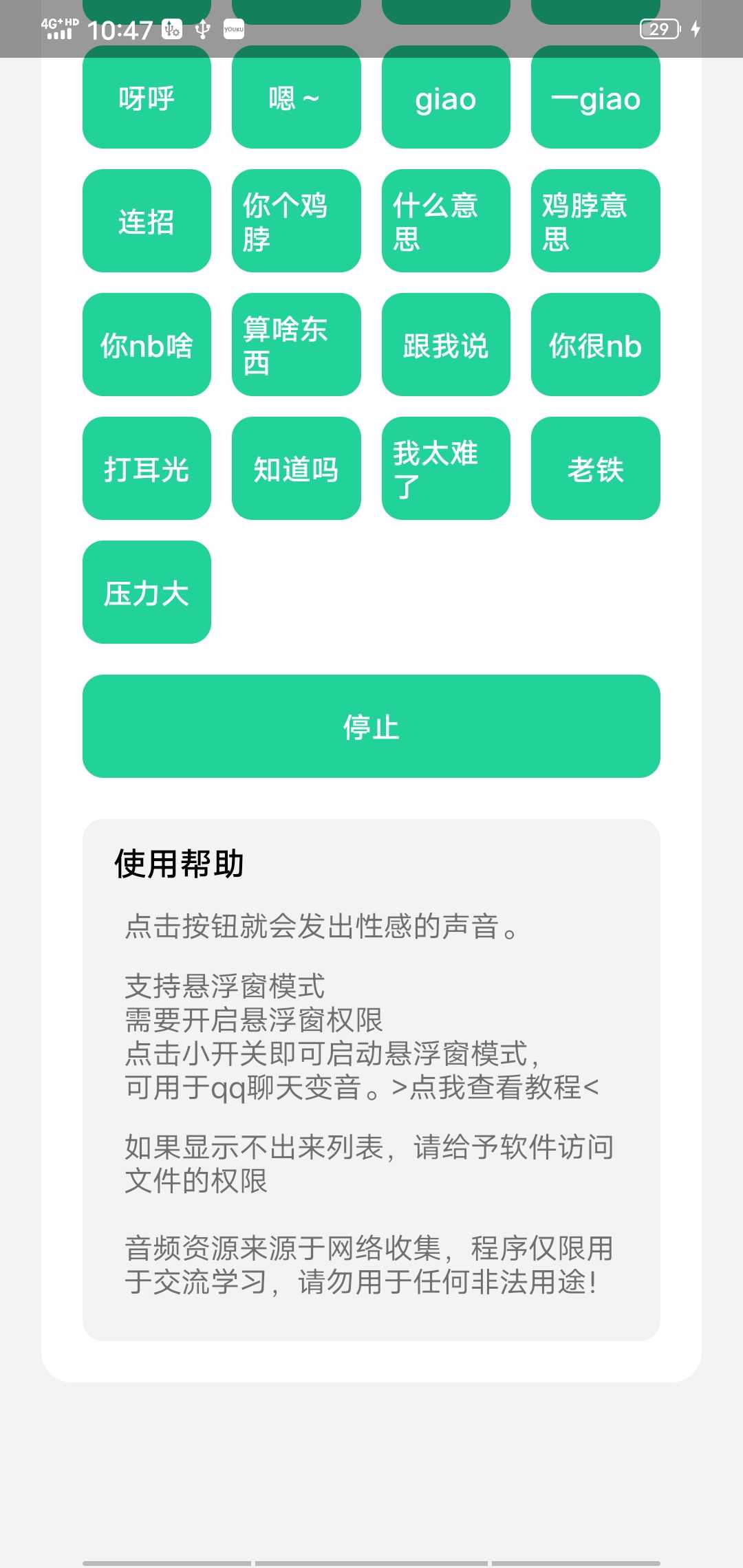Play the 你个鸡脖 sound

(x=297, y=221)
